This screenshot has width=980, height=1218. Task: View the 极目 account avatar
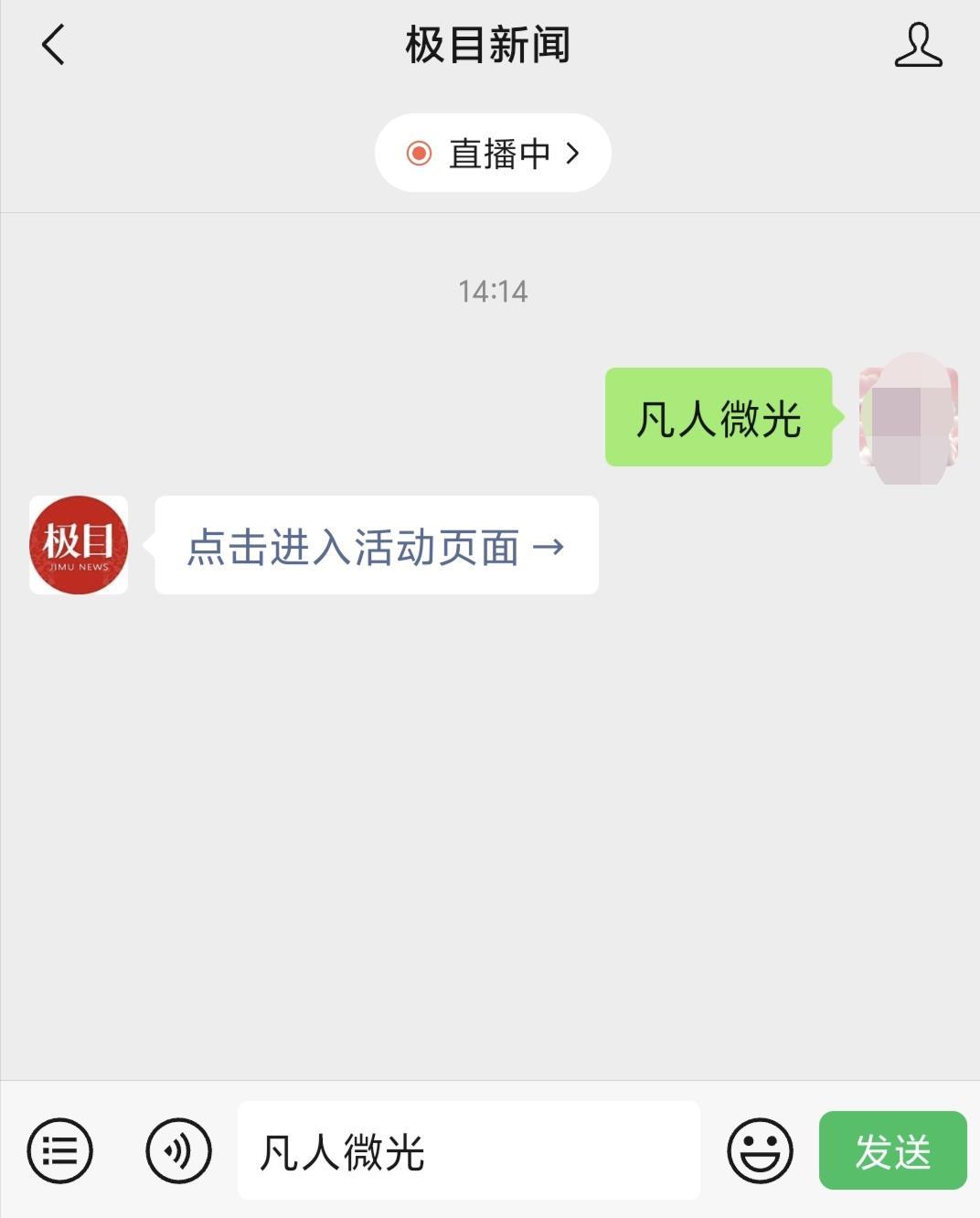[79, 545]
